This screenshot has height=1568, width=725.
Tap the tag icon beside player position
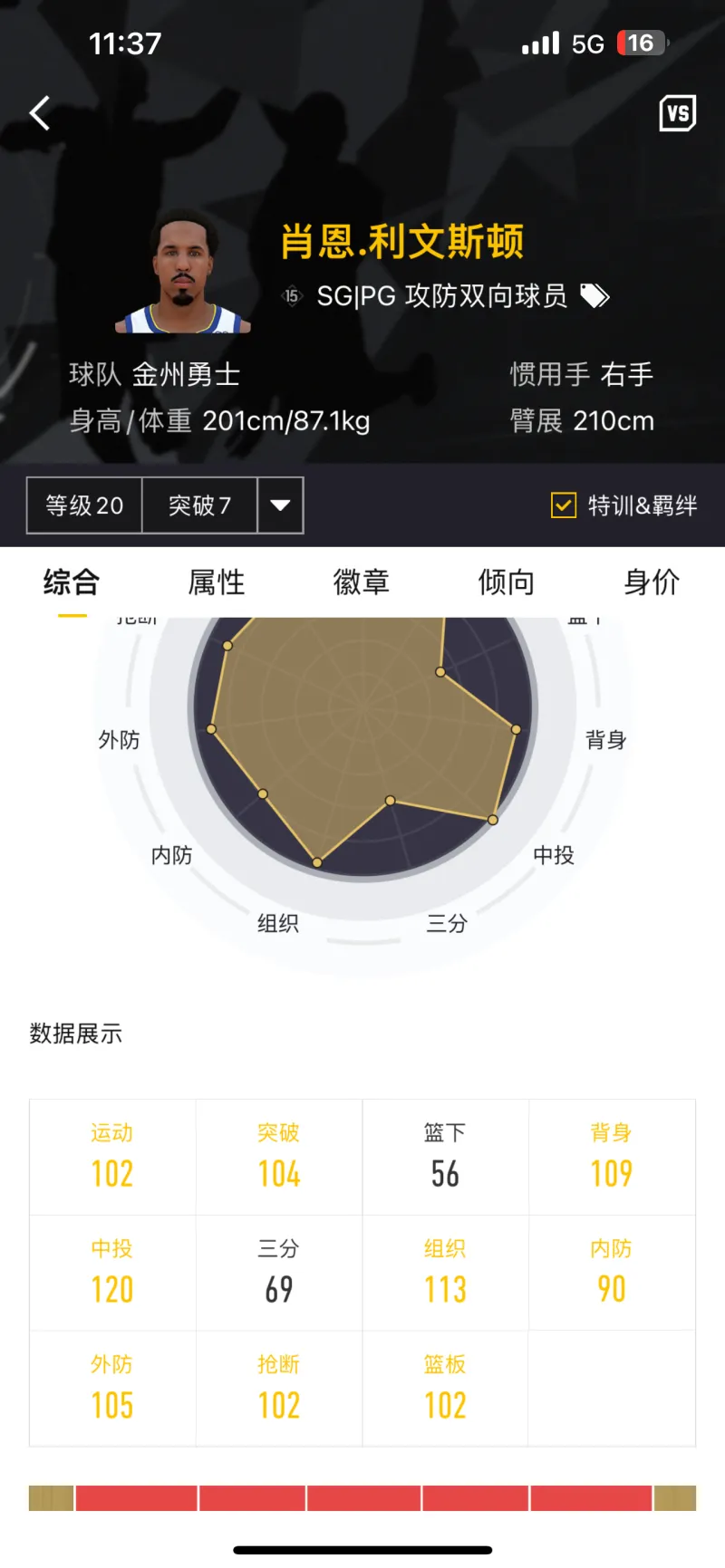[x=594, y=296]
